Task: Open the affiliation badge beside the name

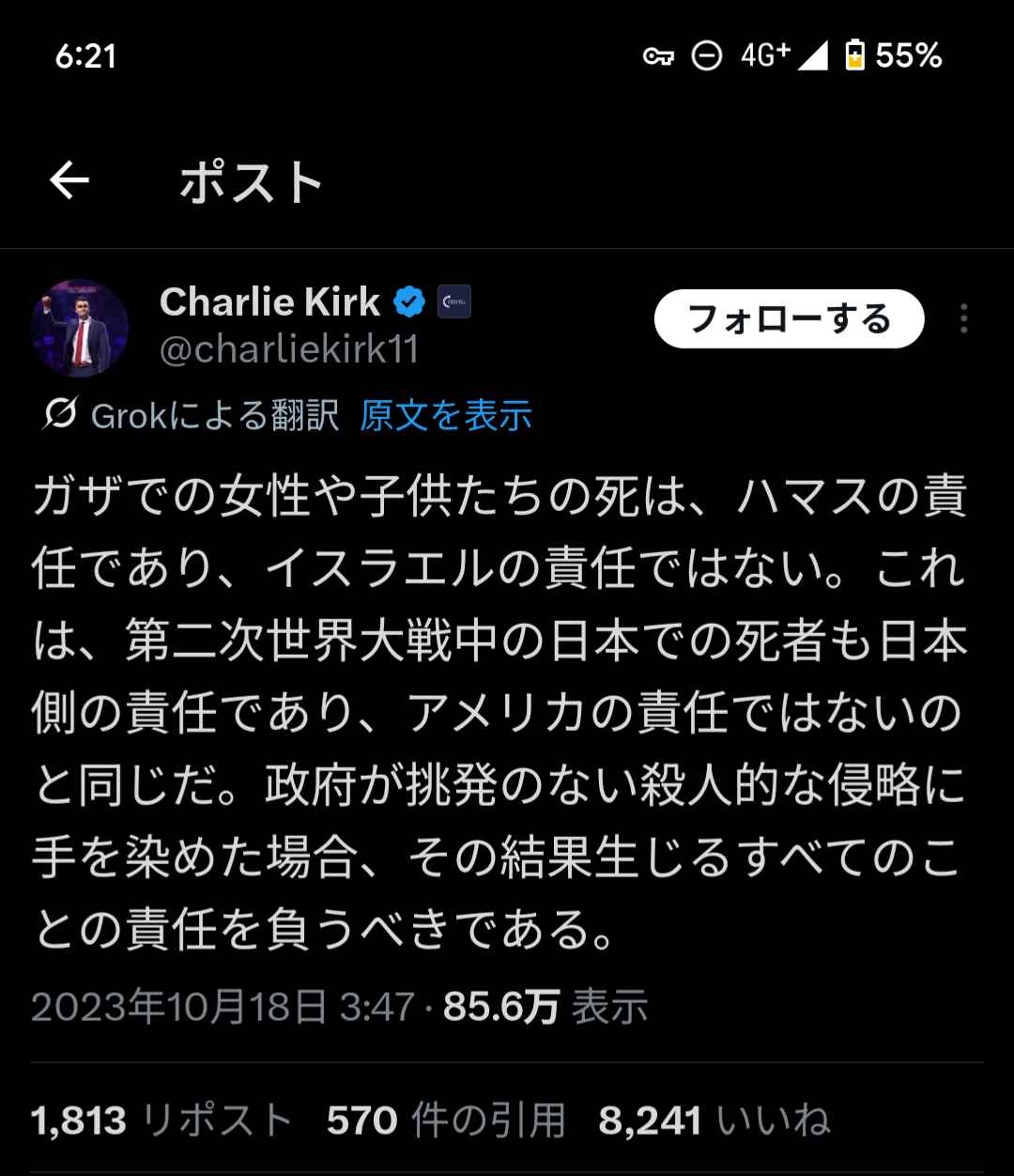Action: pos(454,302)
